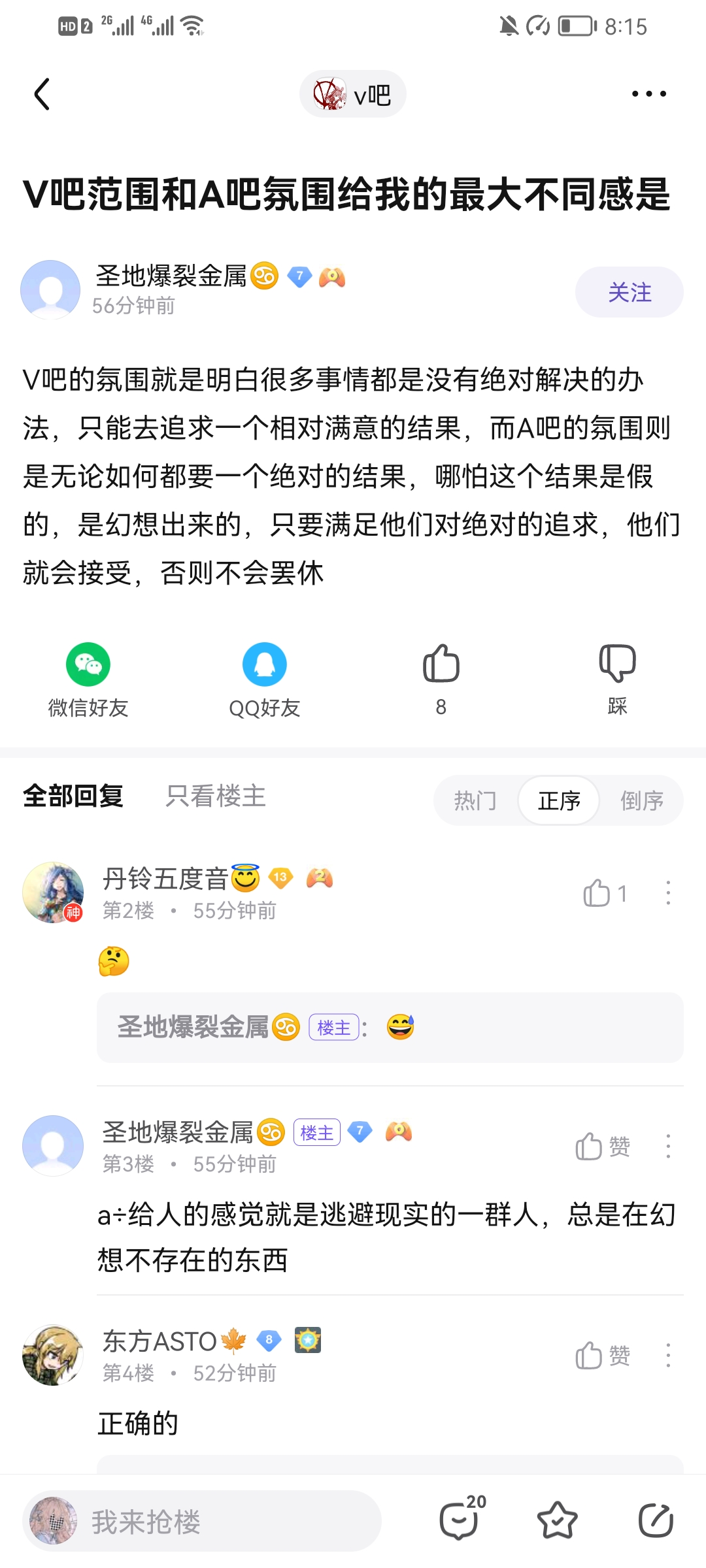Switch to 只看楼主 tab

click(216, 796)
